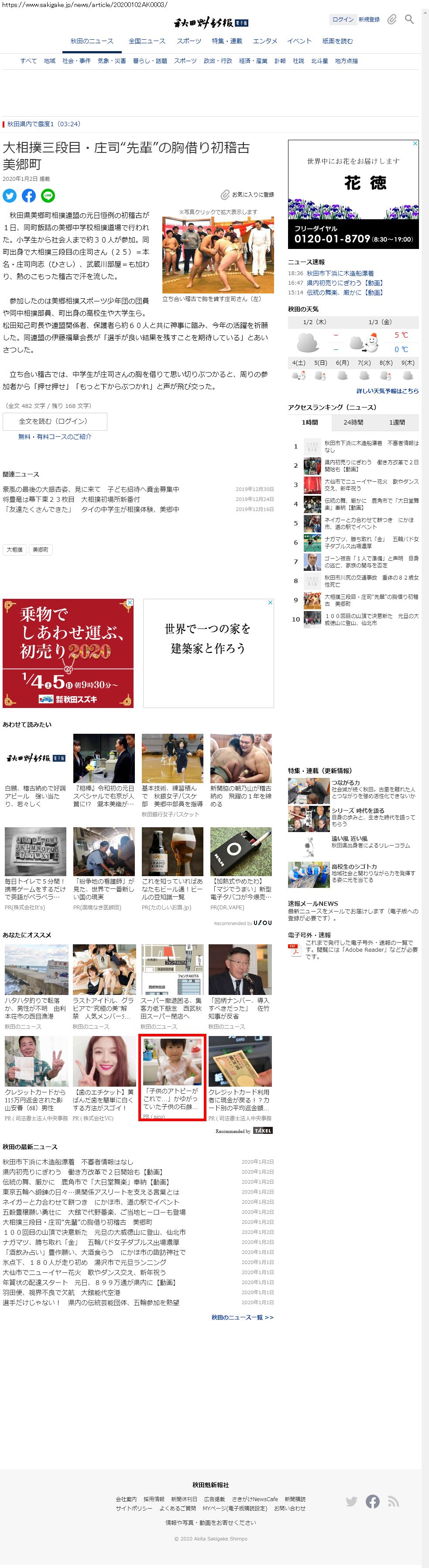The image size is (429, 1568).
Task: Close the 花徳 flower advertisement
Action: [415, 144]
